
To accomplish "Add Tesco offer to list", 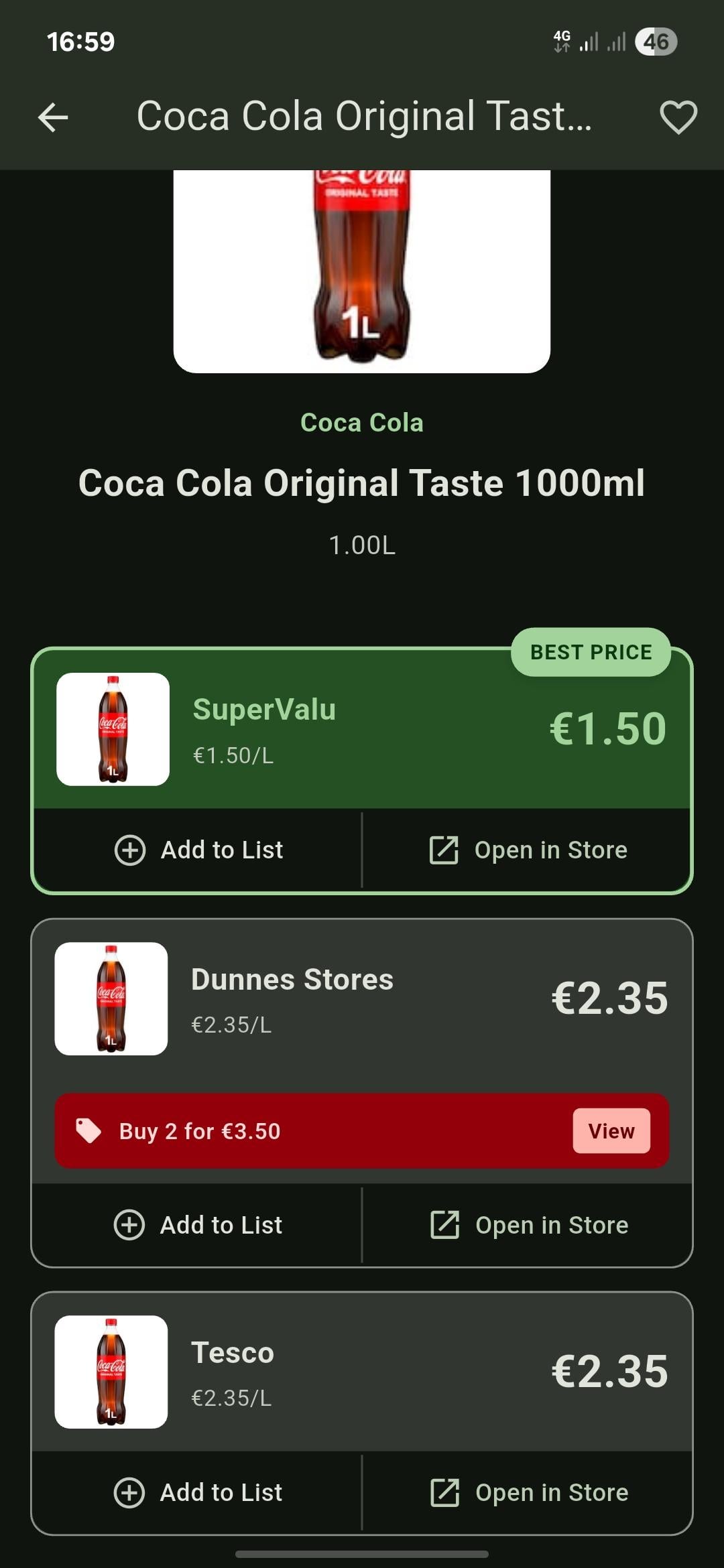I will tap(198, 1492).
